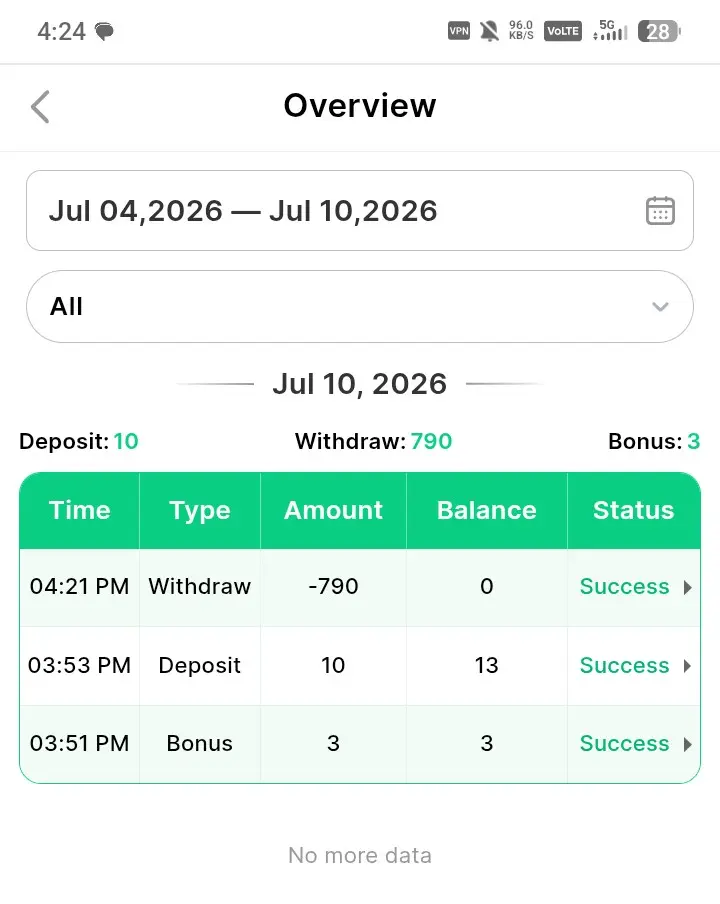Open the date range picker
The height and width of the screenshot is (904, 720).
360,210
